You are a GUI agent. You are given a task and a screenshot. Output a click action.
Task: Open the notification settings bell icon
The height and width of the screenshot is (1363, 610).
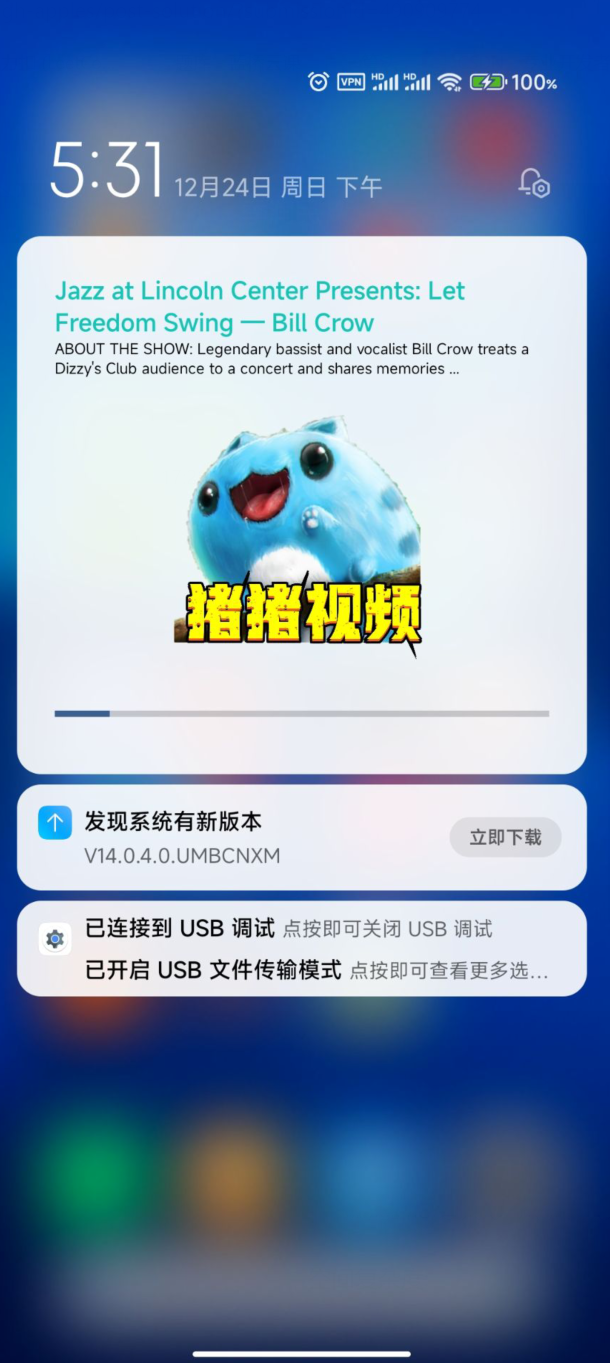pyautogui.click(x=534, y=183)
